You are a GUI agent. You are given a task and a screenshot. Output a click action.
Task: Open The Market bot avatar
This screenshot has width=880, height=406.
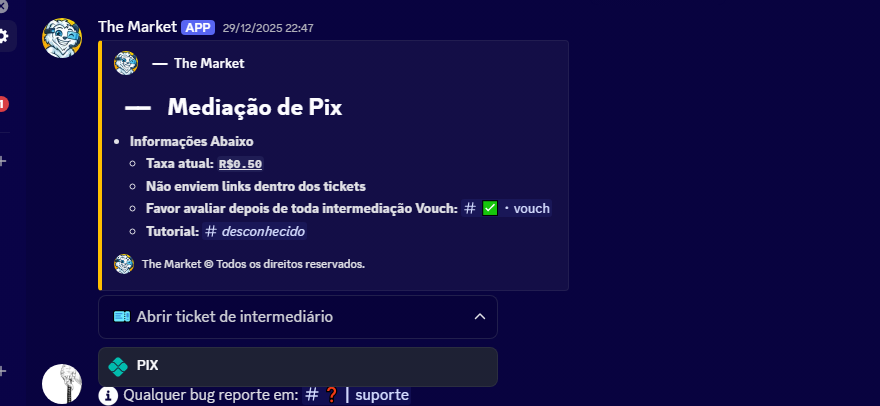62,38
